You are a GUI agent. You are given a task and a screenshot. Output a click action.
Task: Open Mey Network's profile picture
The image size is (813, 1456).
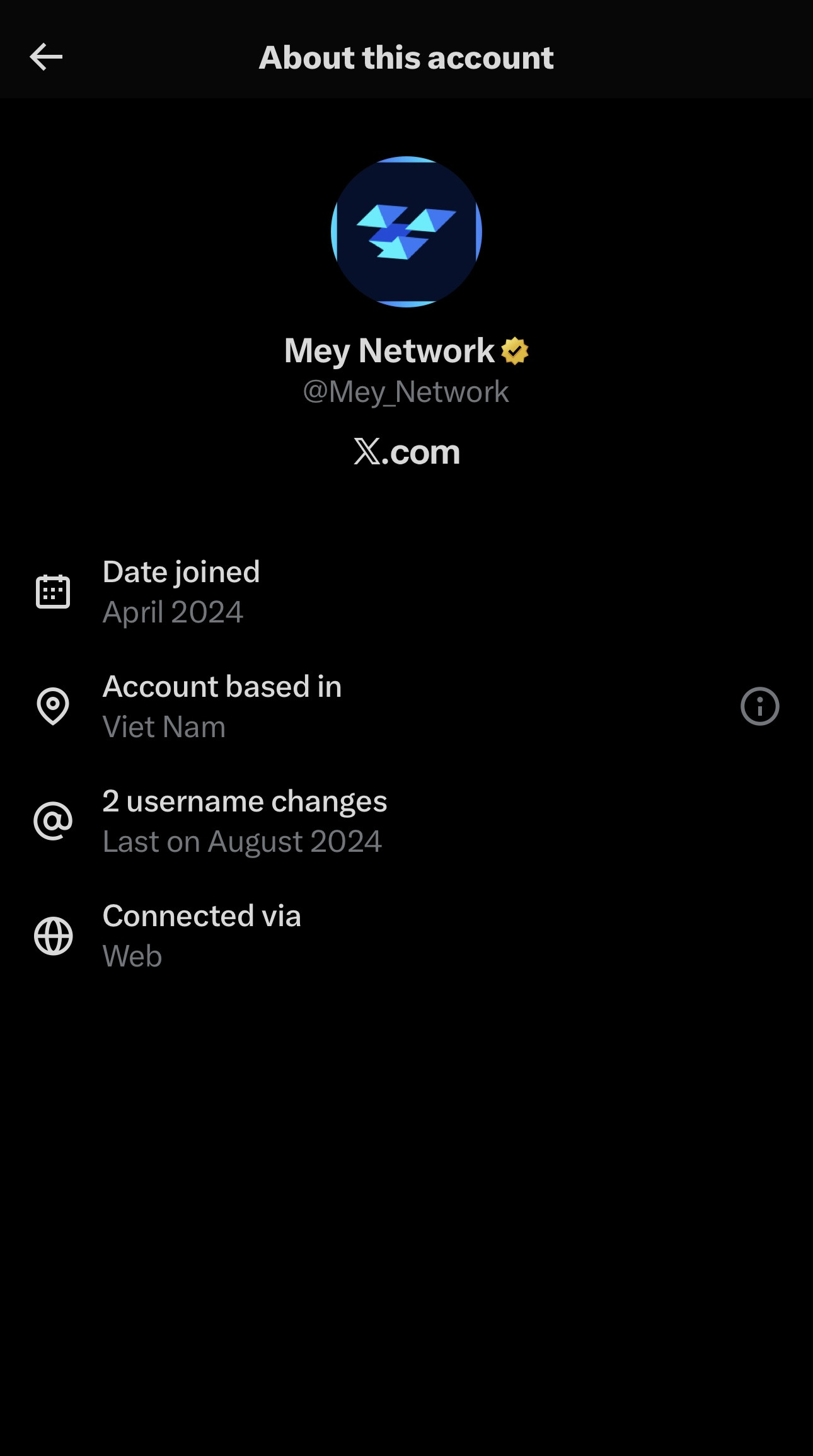click(x=407, y=232)
